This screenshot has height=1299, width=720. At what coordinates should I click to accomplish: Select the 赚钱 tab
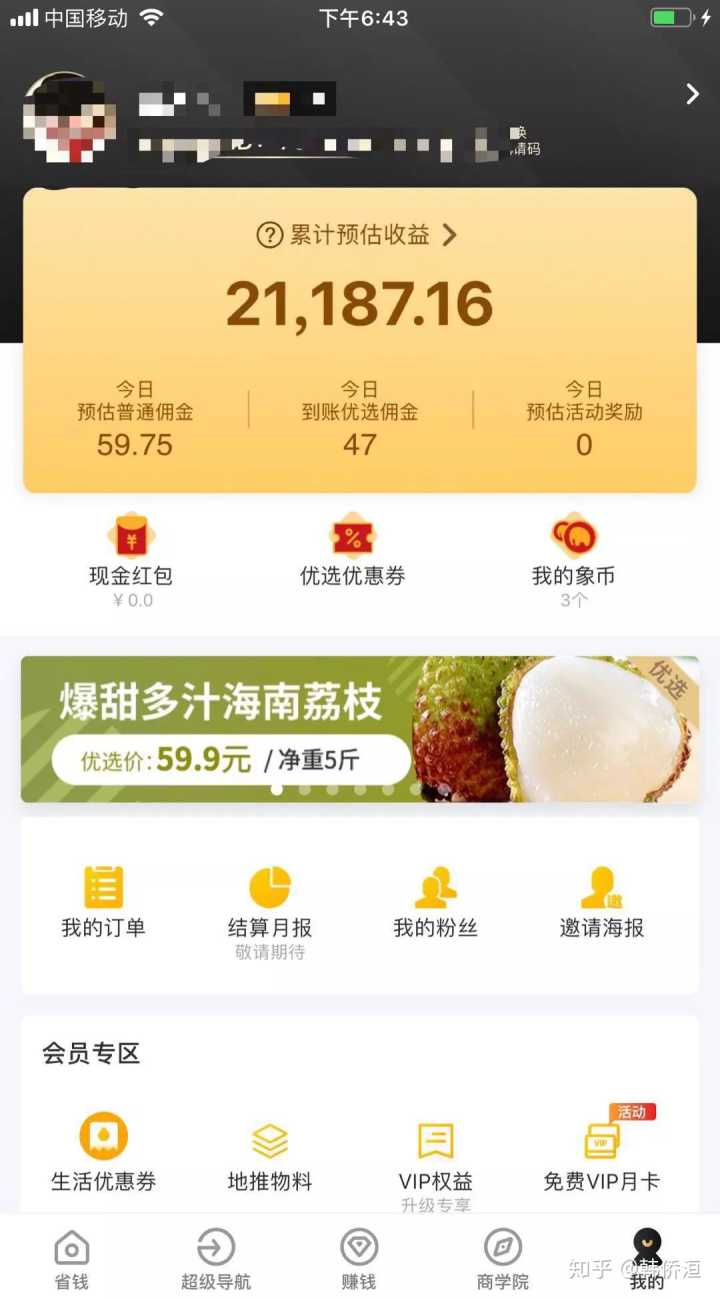click(x=359, y=1258)
